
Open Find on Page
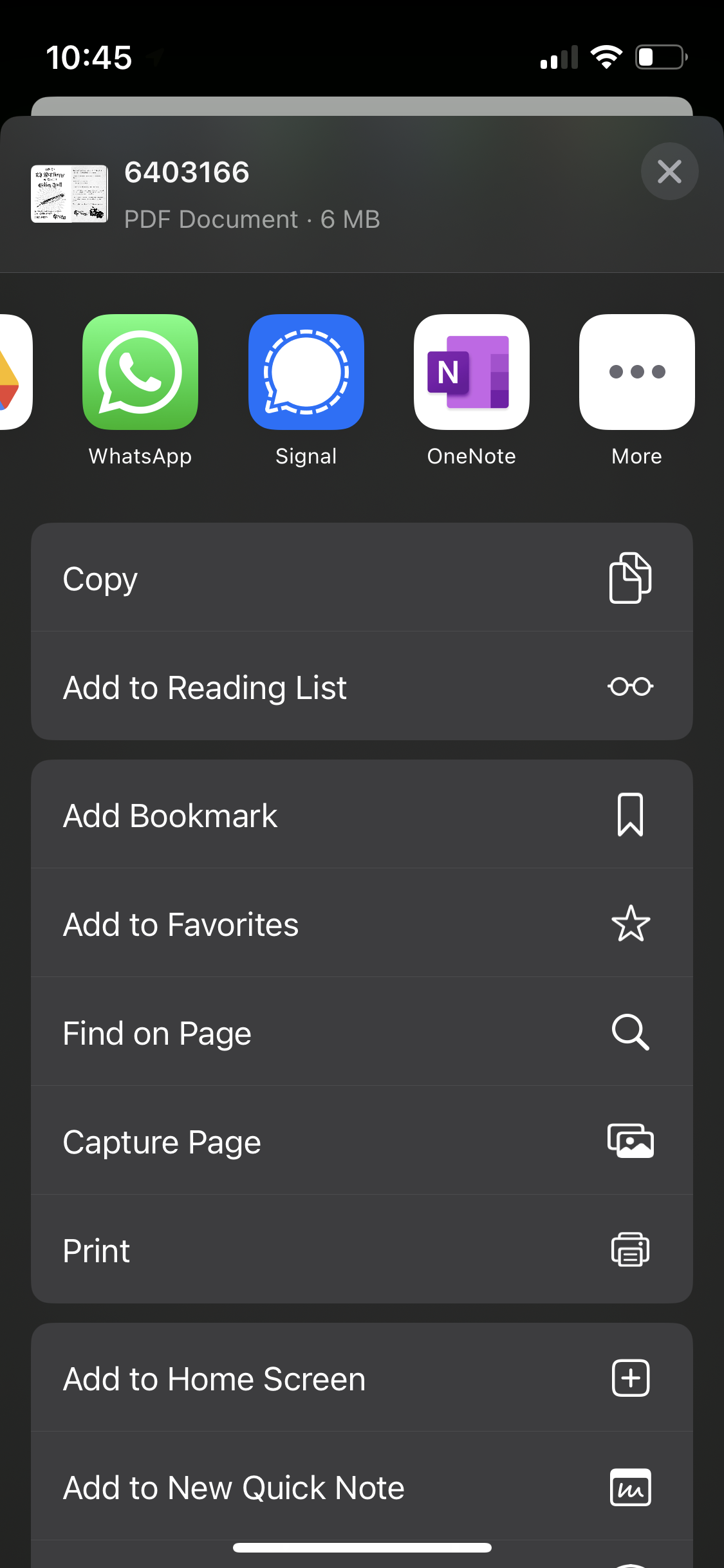[362, 1032]
